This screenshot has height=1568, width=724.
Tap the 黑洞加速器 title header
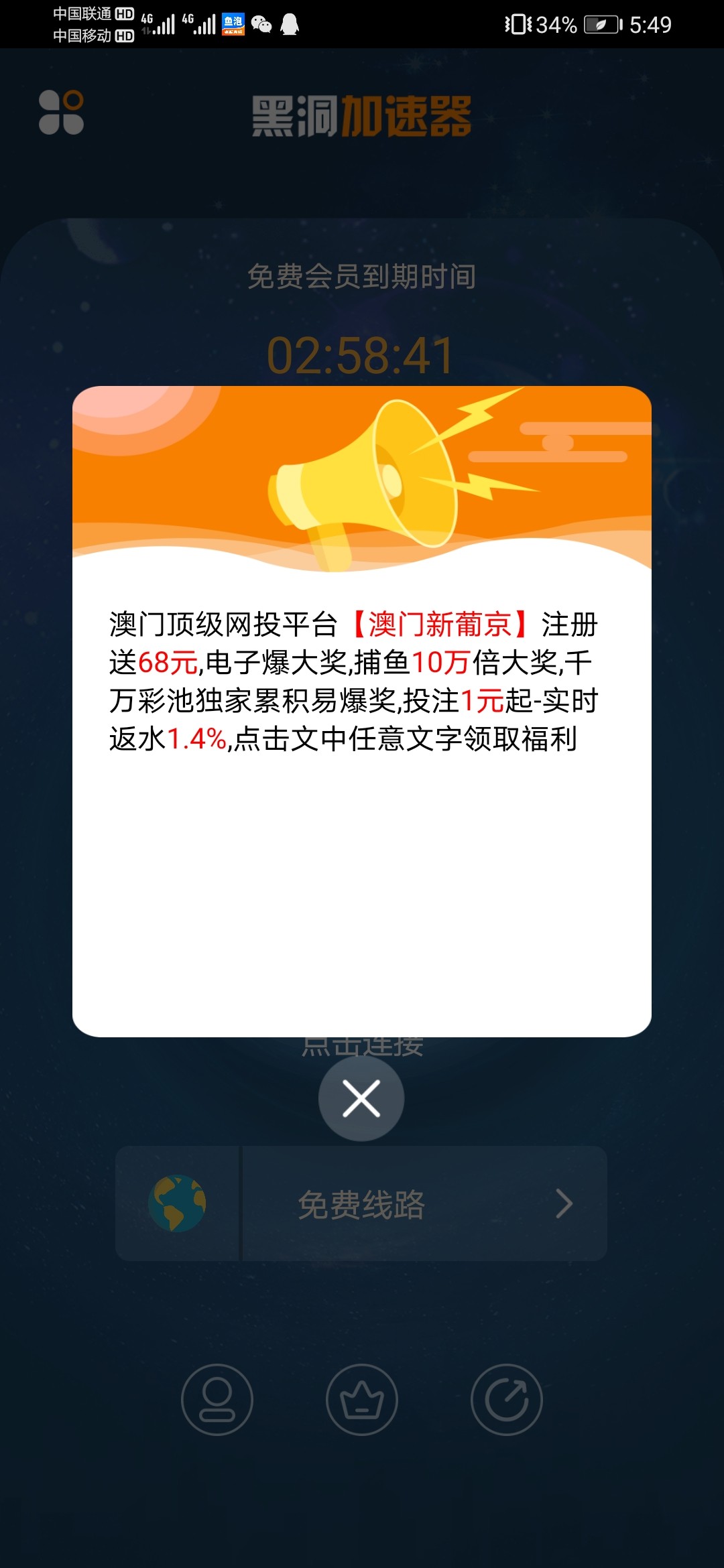coord(362,114)
